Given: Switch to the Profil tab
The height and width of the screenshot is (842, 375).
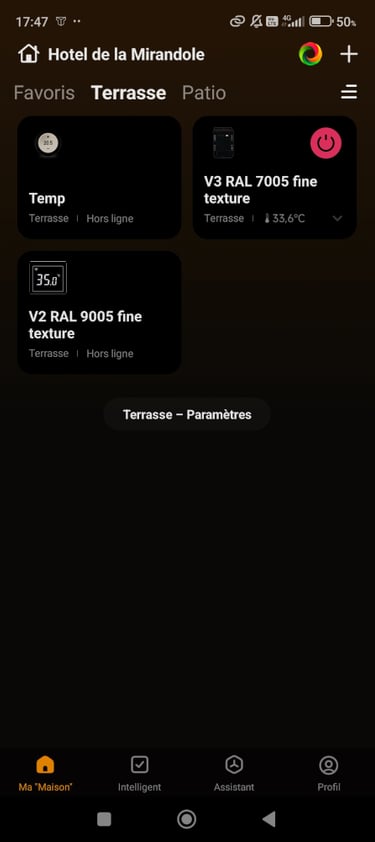Looking at the screenshot, I should point(329,773).
